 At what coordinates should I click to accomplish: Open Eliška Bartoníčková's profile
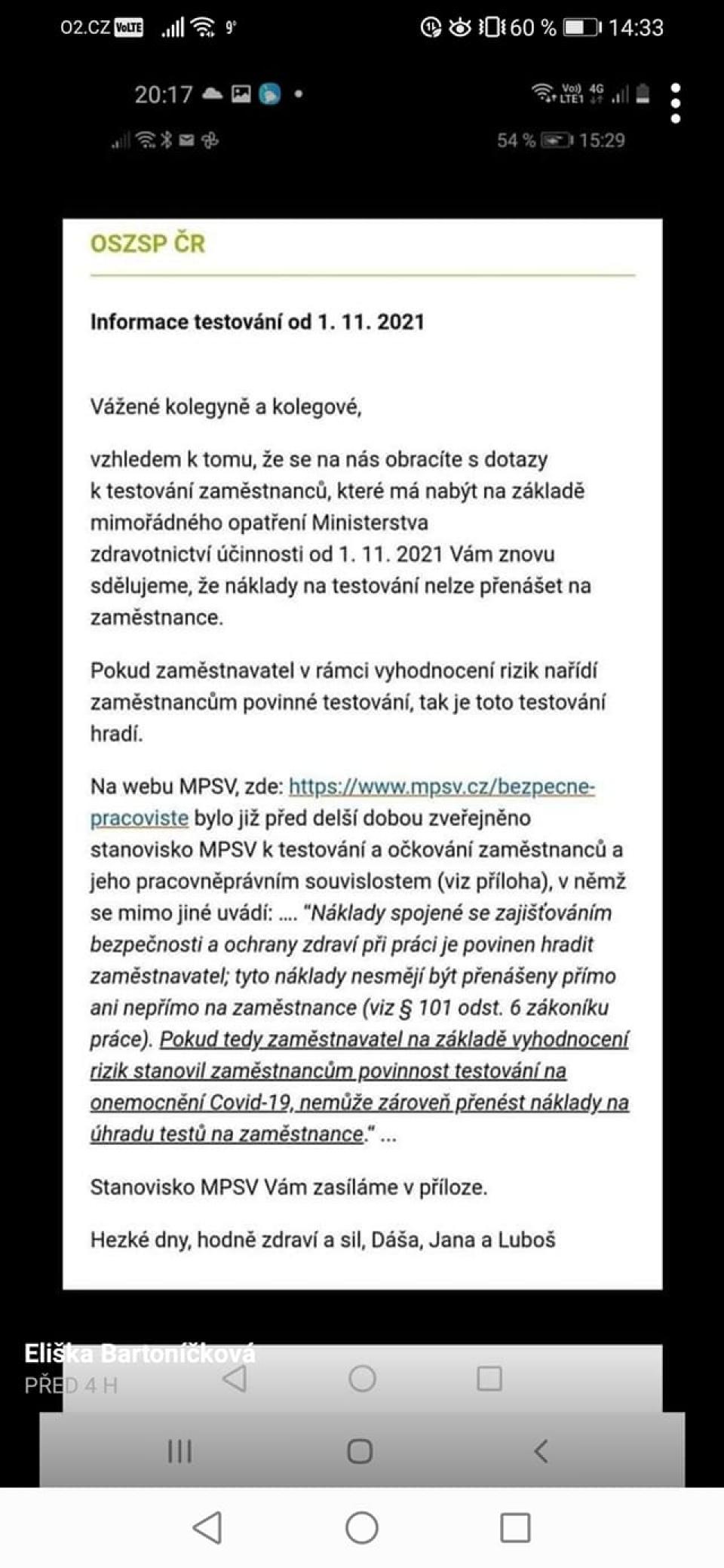point(140,1354)
